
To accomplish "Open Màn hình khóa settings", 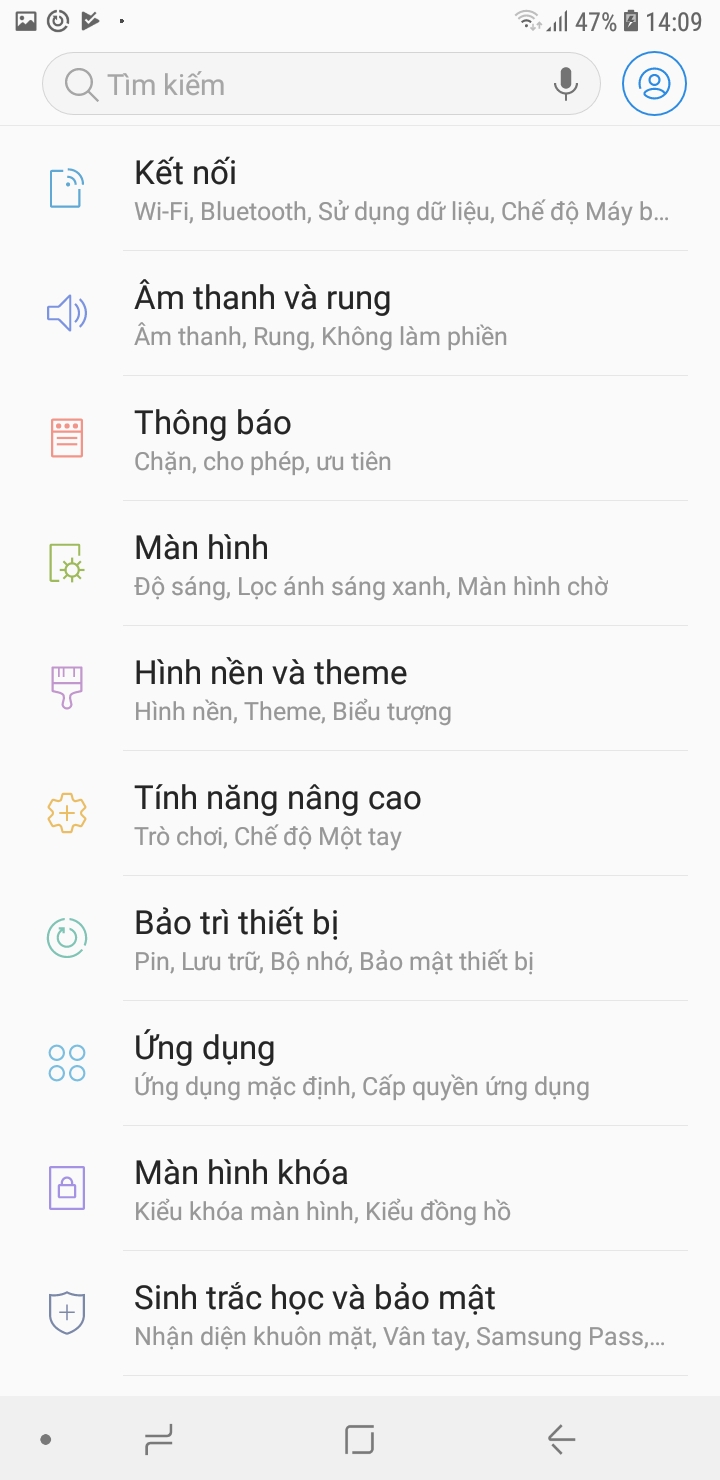I will click(400, 1189).
